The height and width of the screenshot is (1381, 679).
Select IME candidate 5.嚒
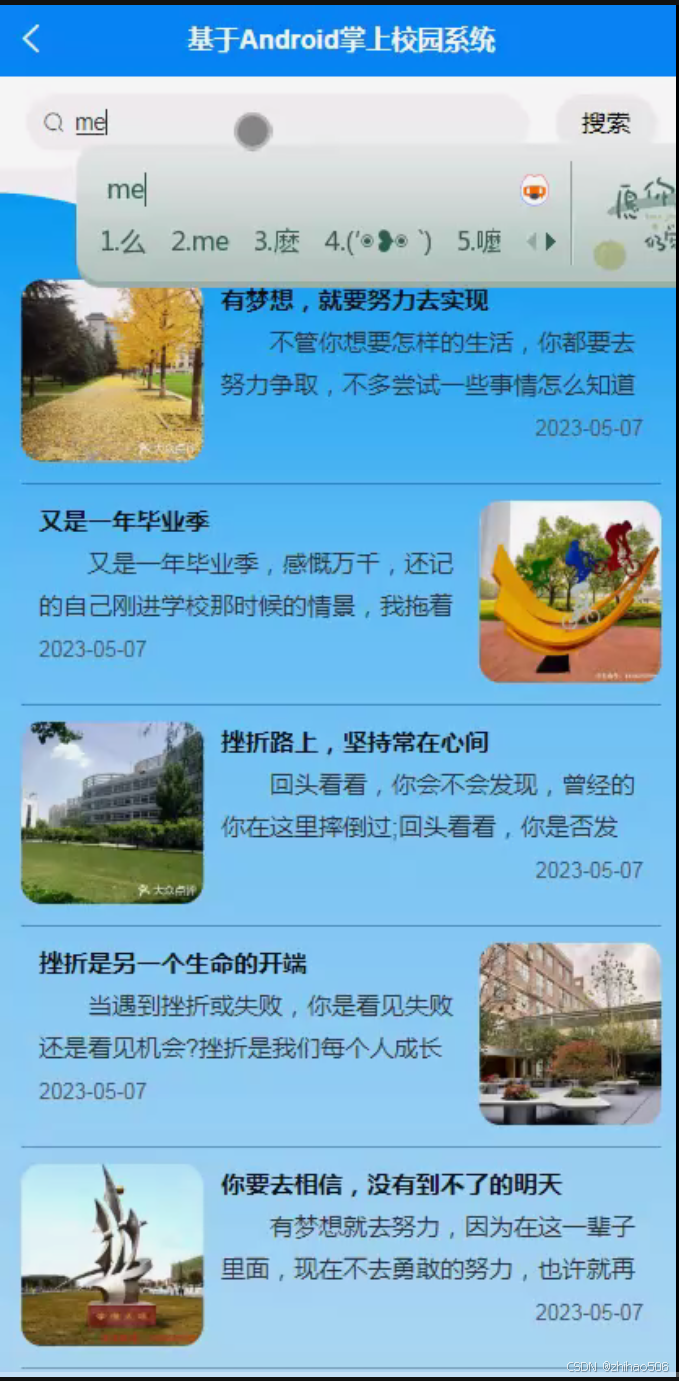click(479, 241)
